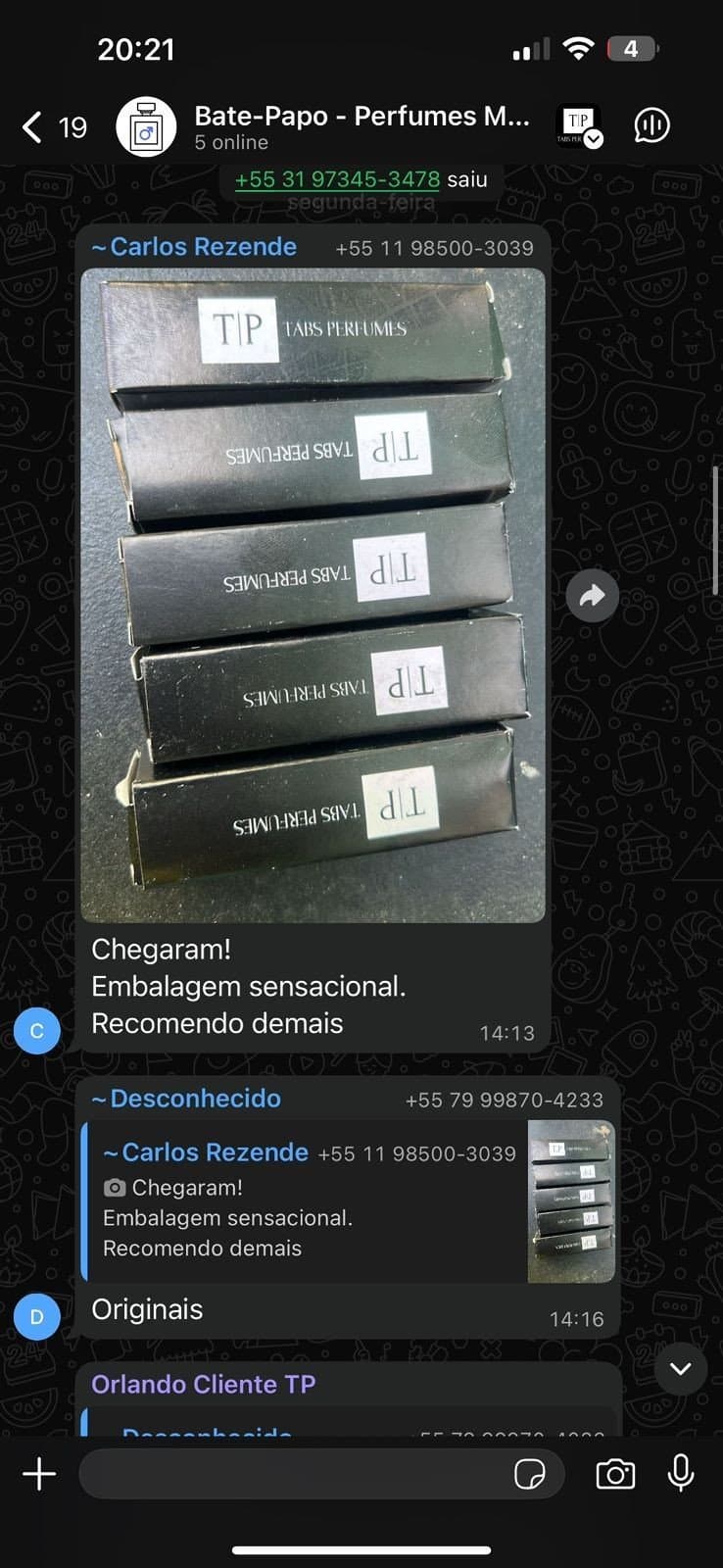Jump to latest messages with the down chevron
The image size is (723, 1568).
680,1371
